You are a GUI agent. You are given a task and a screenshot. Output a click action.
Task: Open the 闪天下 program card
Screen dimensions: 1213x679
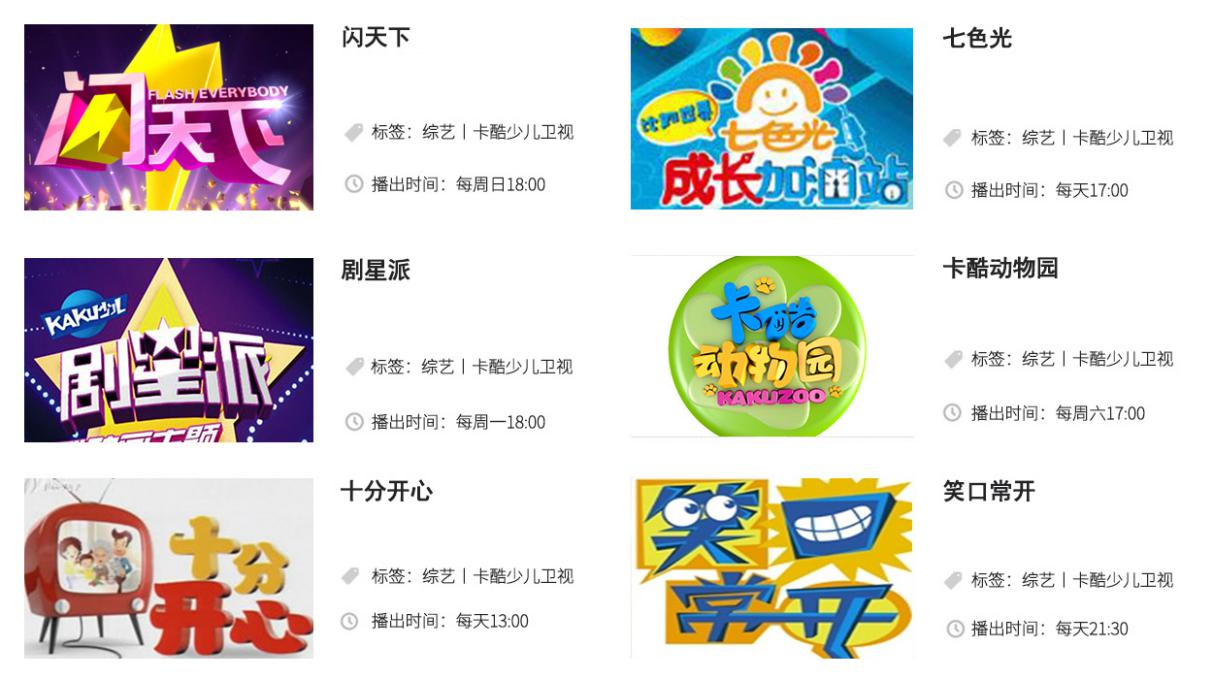click(168, 117)
